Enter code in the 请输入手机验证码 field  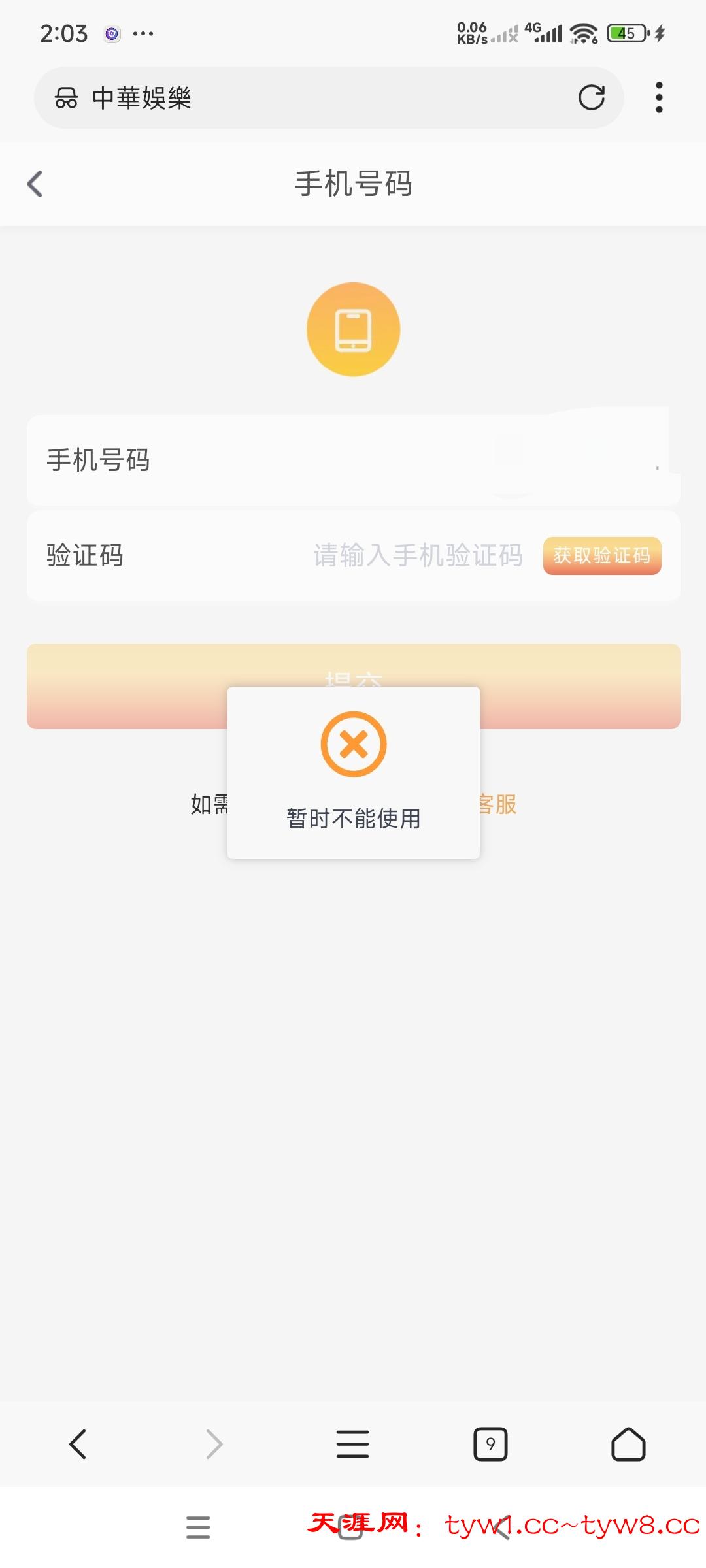417,556
